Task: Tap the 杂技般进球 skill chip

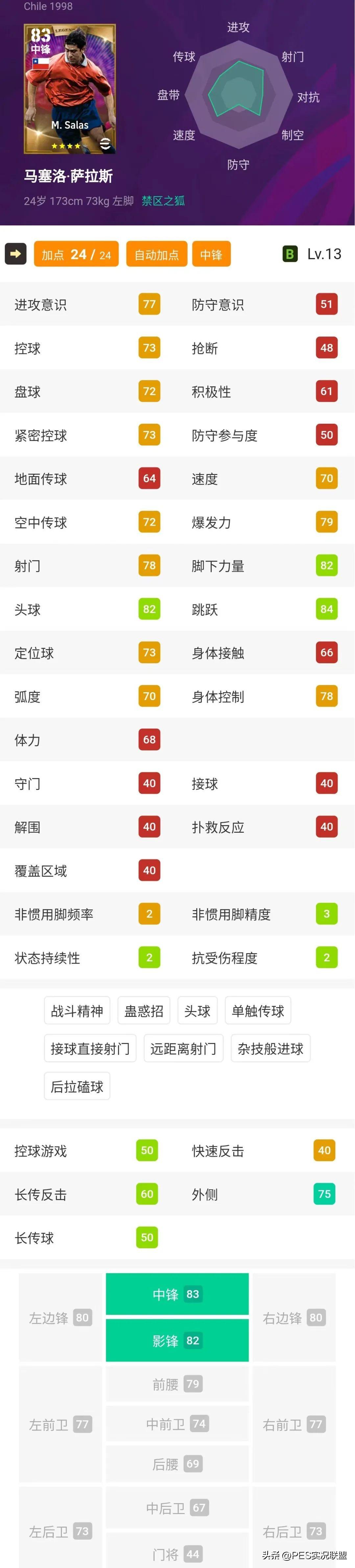Action: click(271, 1048)
